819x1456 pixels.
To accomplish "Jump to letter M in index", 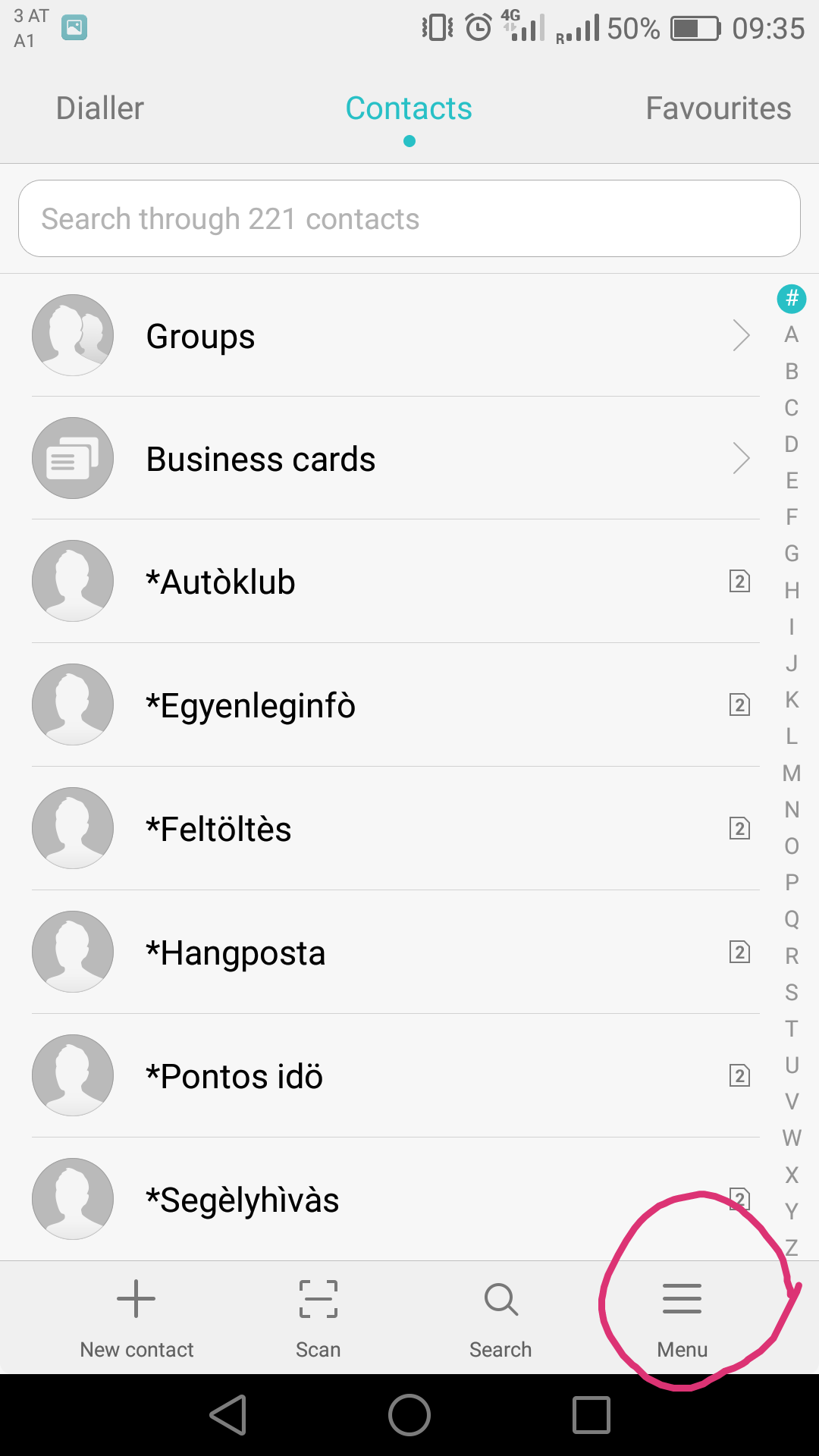I will 792,773.
